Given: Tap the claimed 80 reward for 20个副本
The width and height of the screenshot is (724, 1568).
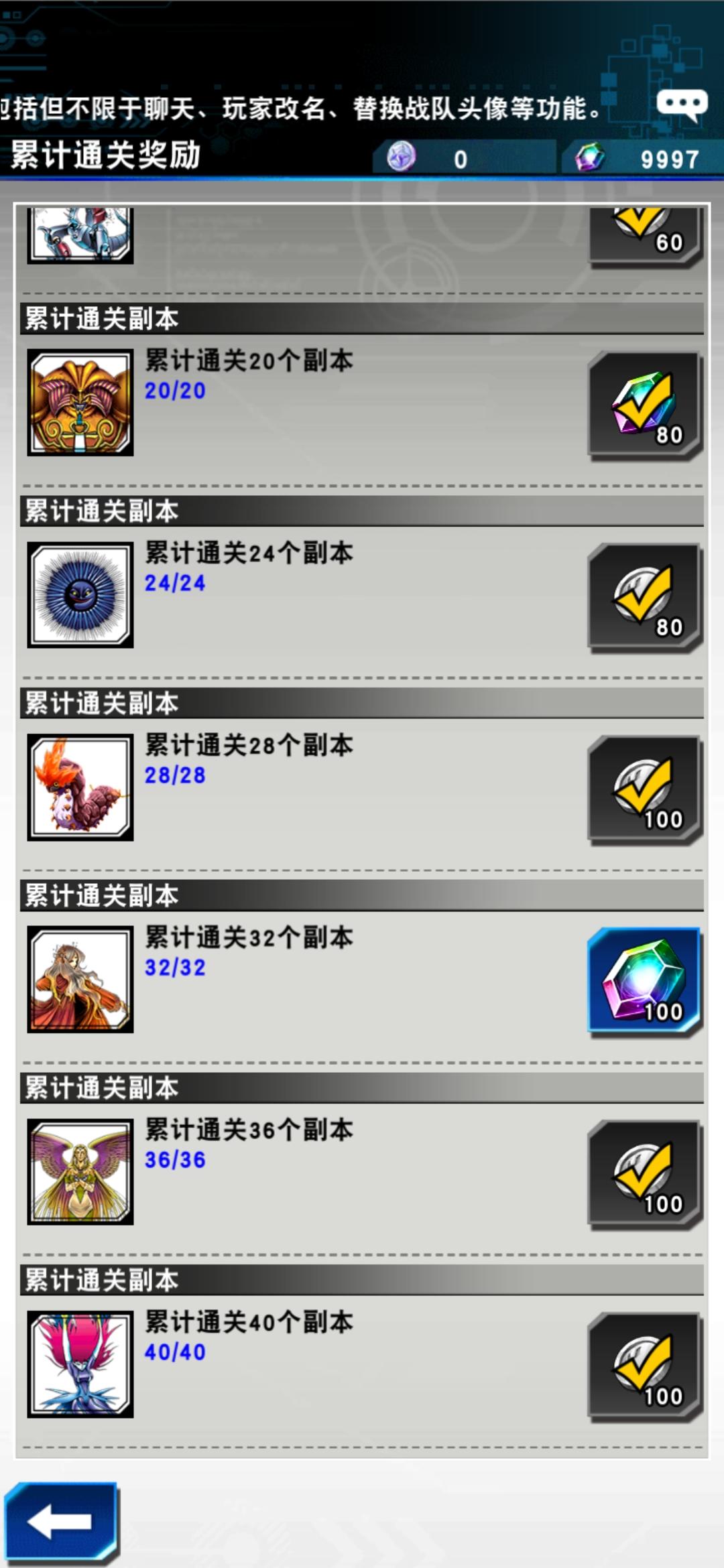Looking at the screenshot, I should pos(644,405).
